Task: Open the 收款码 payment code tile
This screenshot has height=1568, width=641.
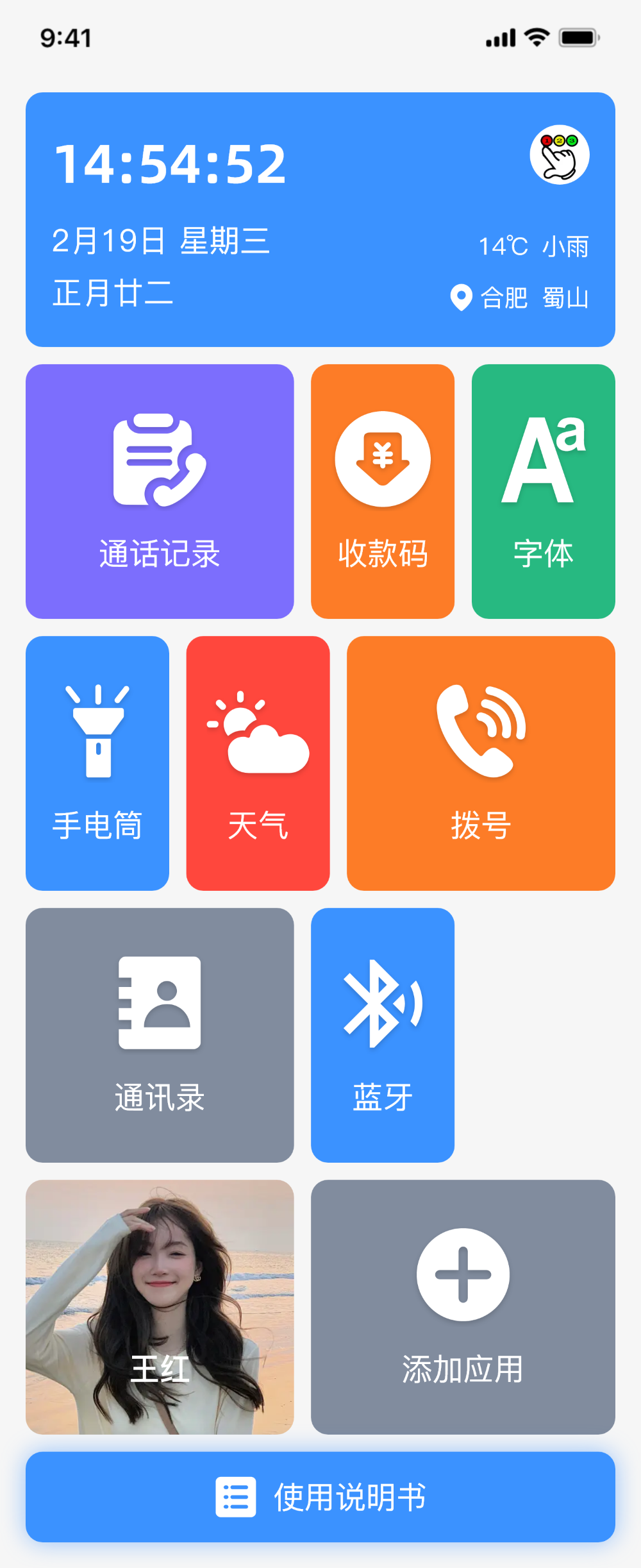Action: [383, 491]
